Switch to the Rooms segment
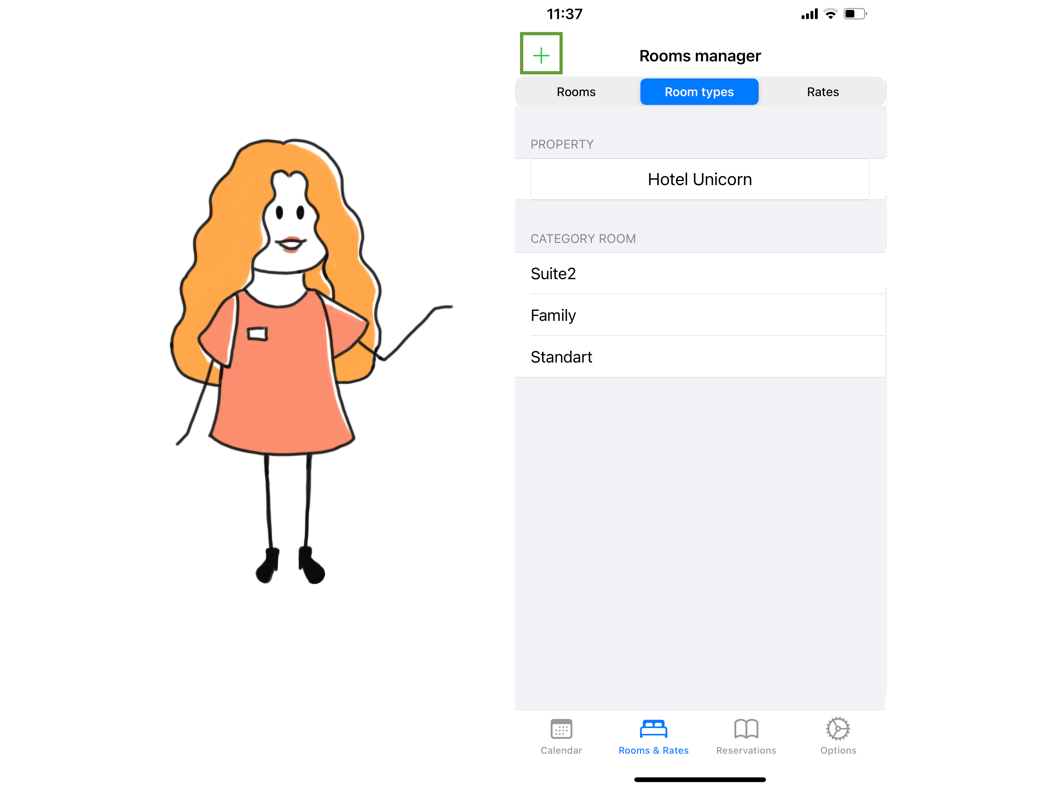 576,92
